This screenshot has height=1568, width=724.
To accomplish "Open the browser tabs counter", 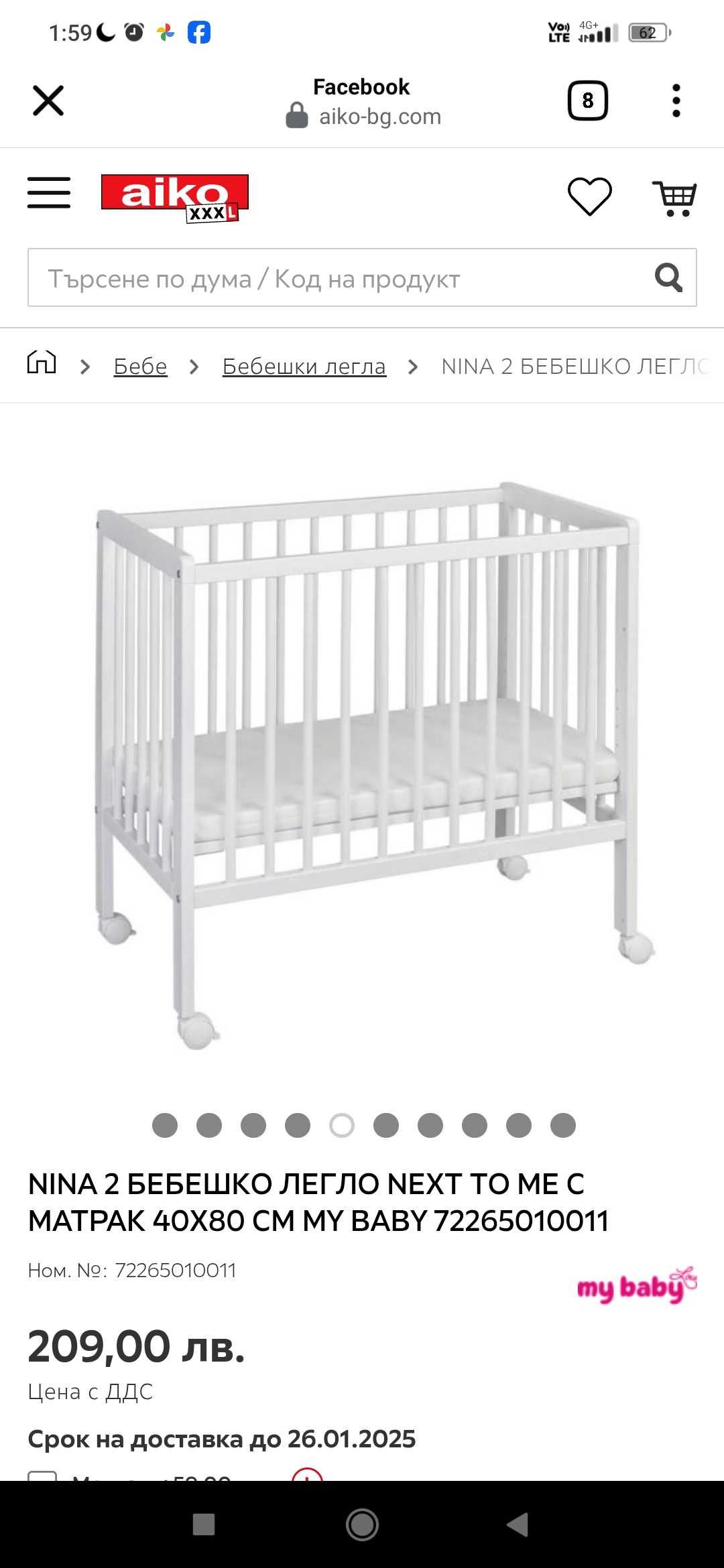I will pyautogui.click(x=587, y=101).
